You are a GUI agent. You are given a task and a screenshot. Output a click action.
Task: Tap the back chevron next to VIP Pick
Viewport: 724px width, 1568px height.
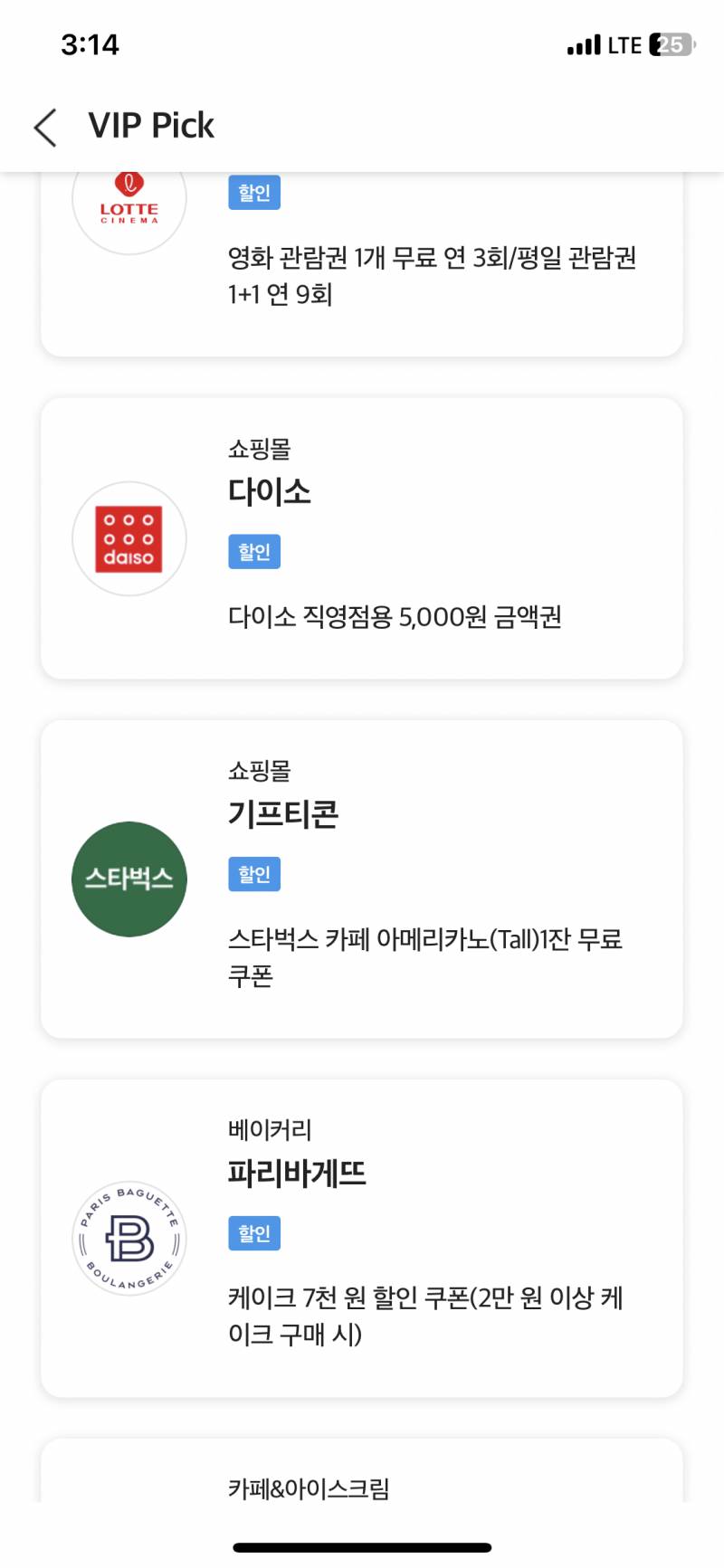(44, 127)
